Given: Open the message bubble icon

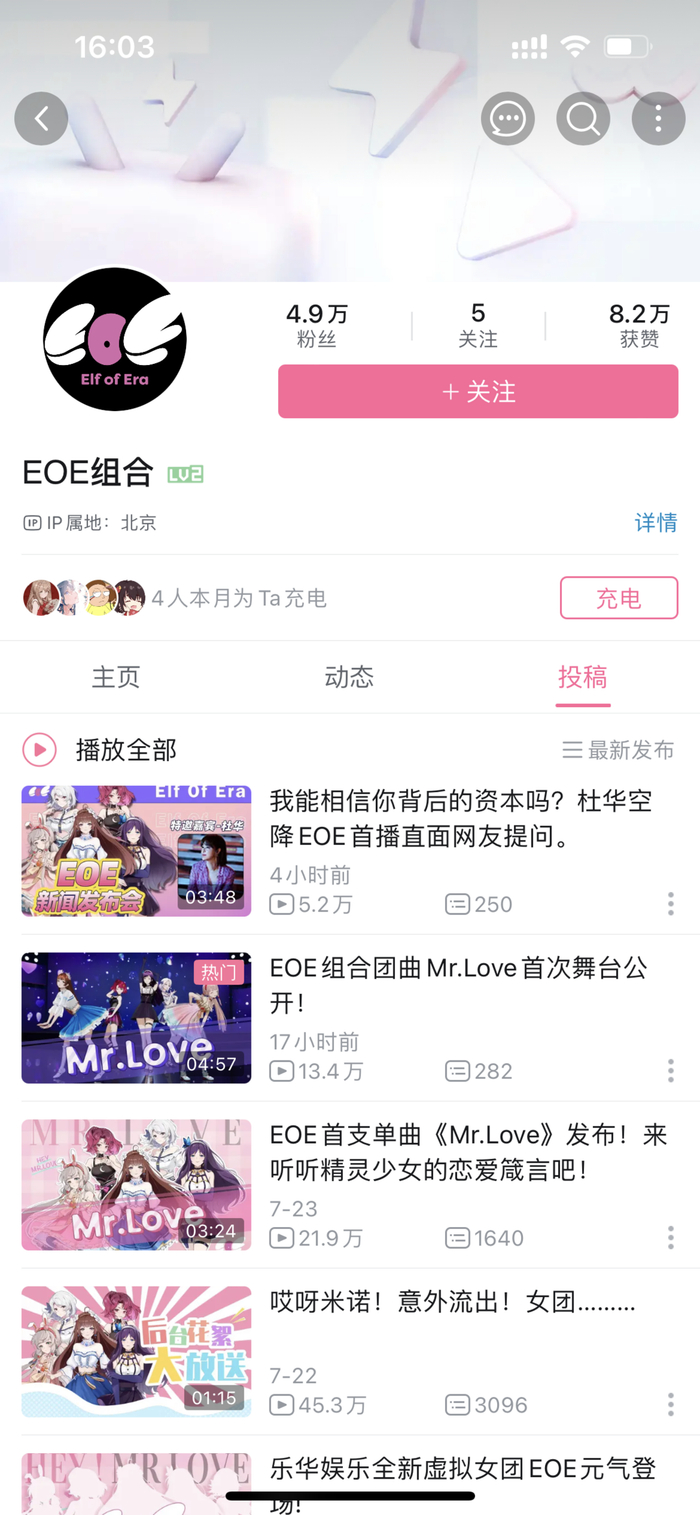Looking at the screenshot, I should tap(508, 119).
